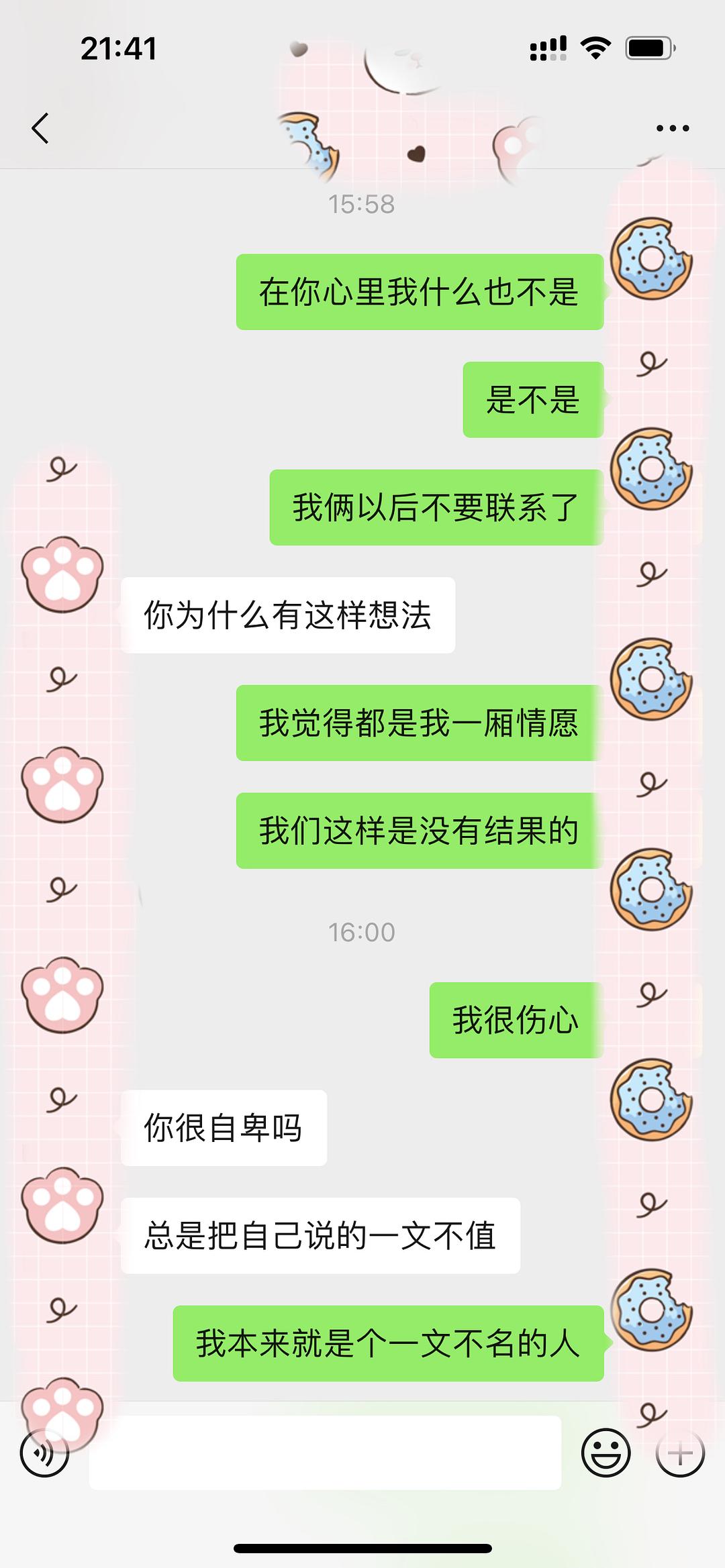The image size is (725, 1568).
Task: Open sender avatar beside 在你心里我什么也不是
Action: pos(650,259)
